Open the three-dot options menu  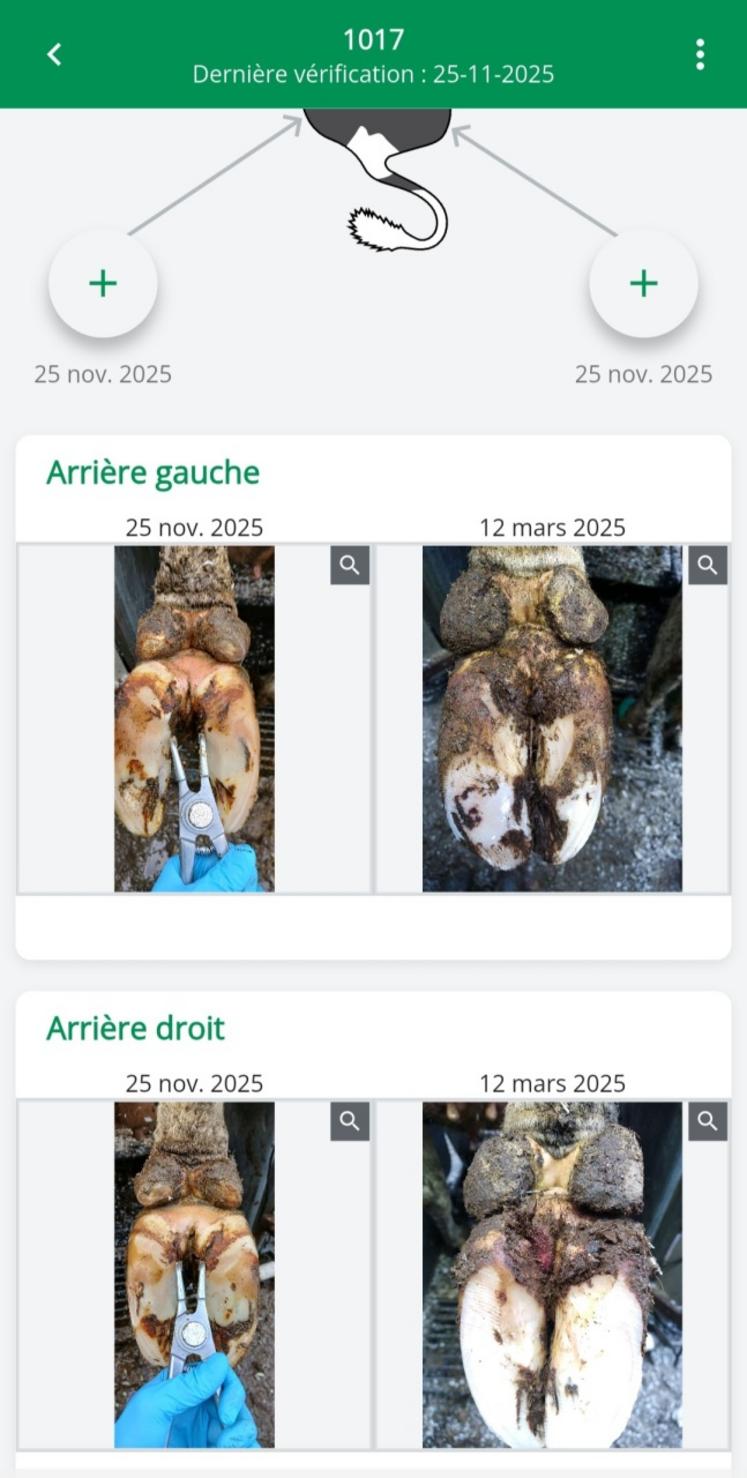pyautogui.click(x=700, y=54)
